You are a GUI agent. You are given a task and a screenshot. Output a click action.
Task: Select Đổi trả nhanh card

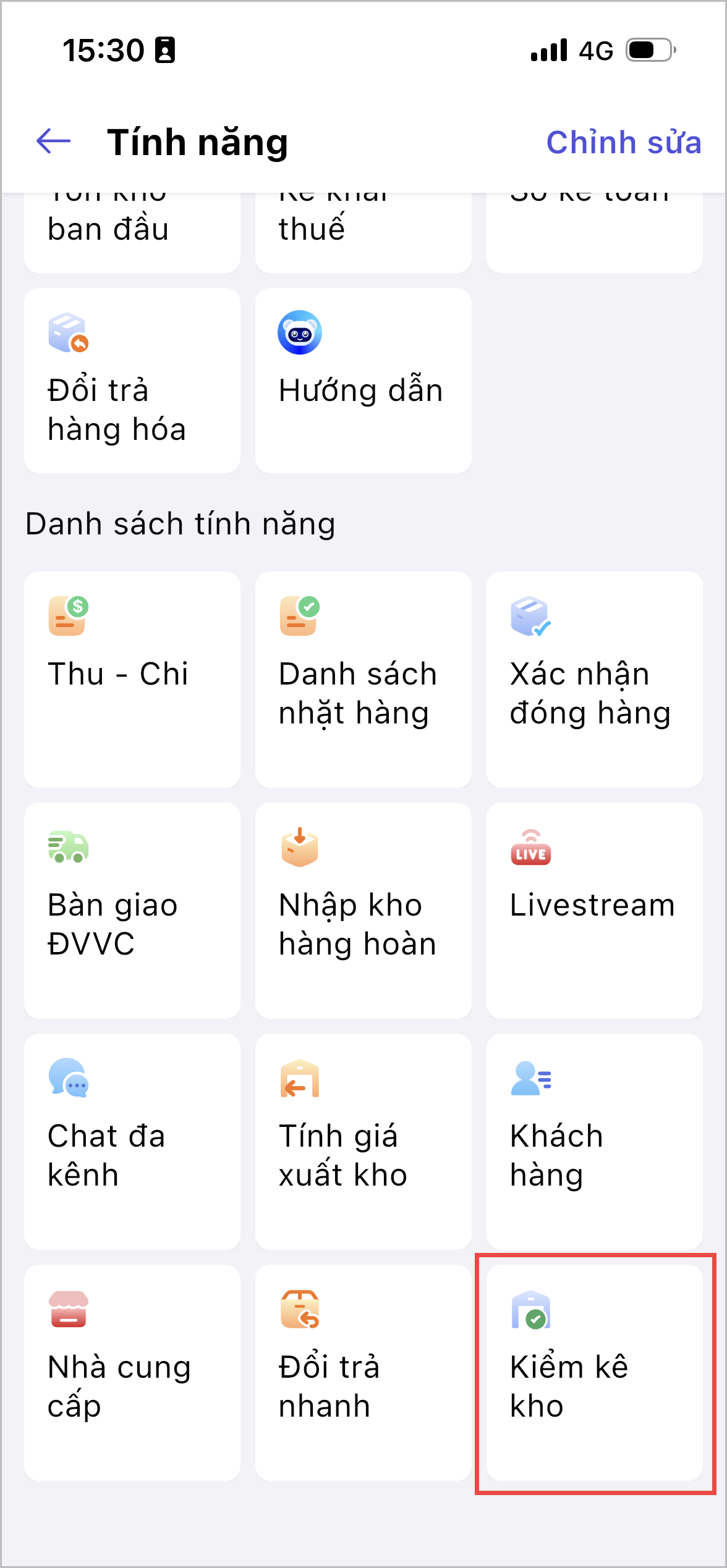point(363,1372)
